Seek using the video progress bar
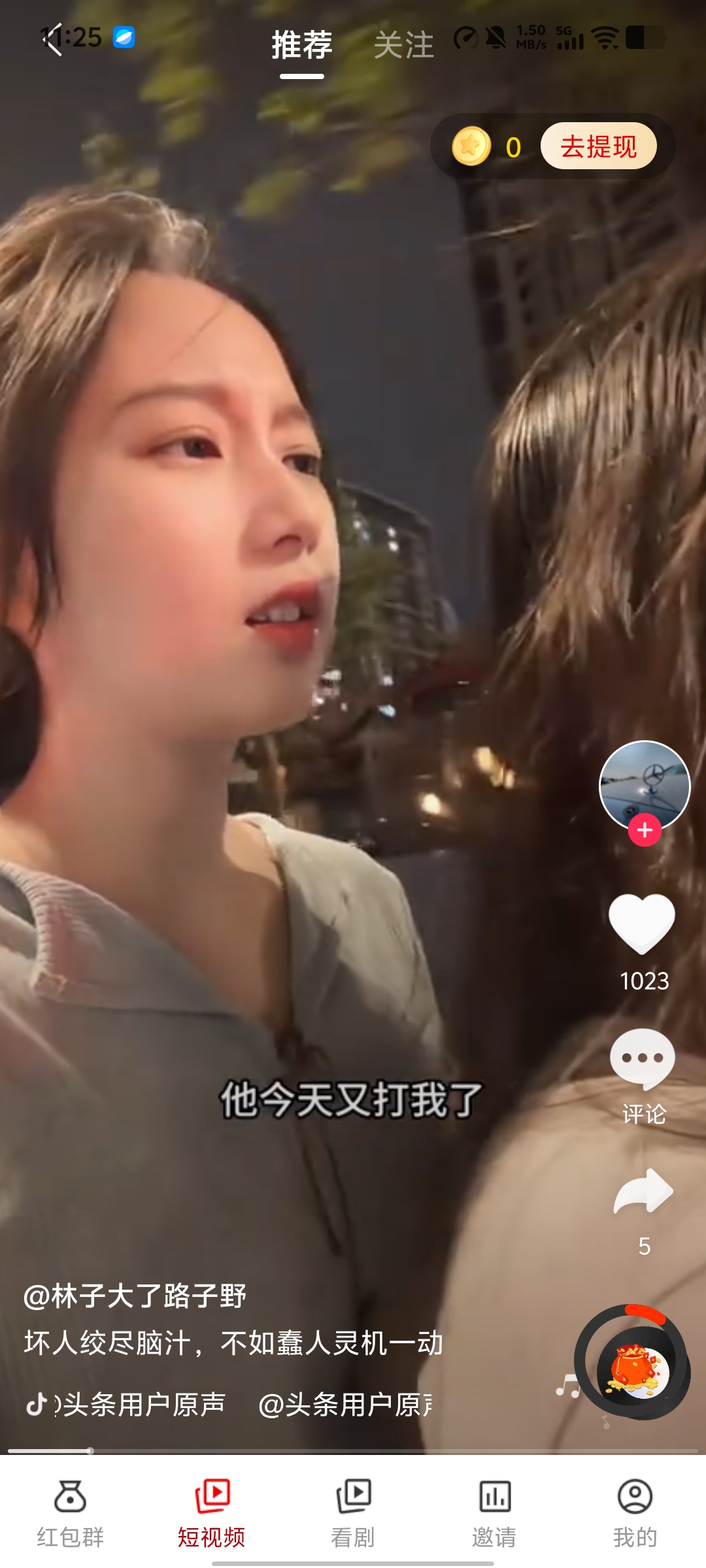 [353, 1450]
